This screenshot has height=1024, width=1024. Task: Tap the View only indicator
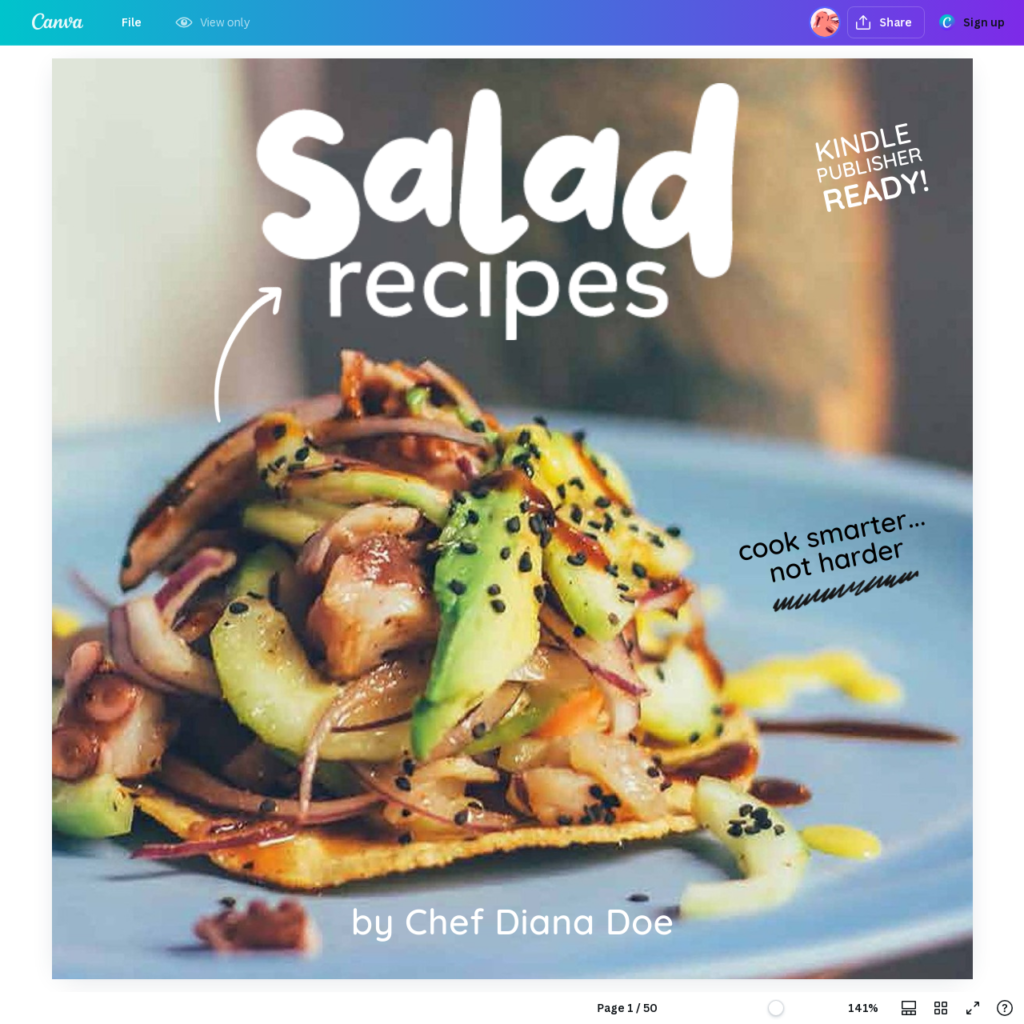(212, 22)
